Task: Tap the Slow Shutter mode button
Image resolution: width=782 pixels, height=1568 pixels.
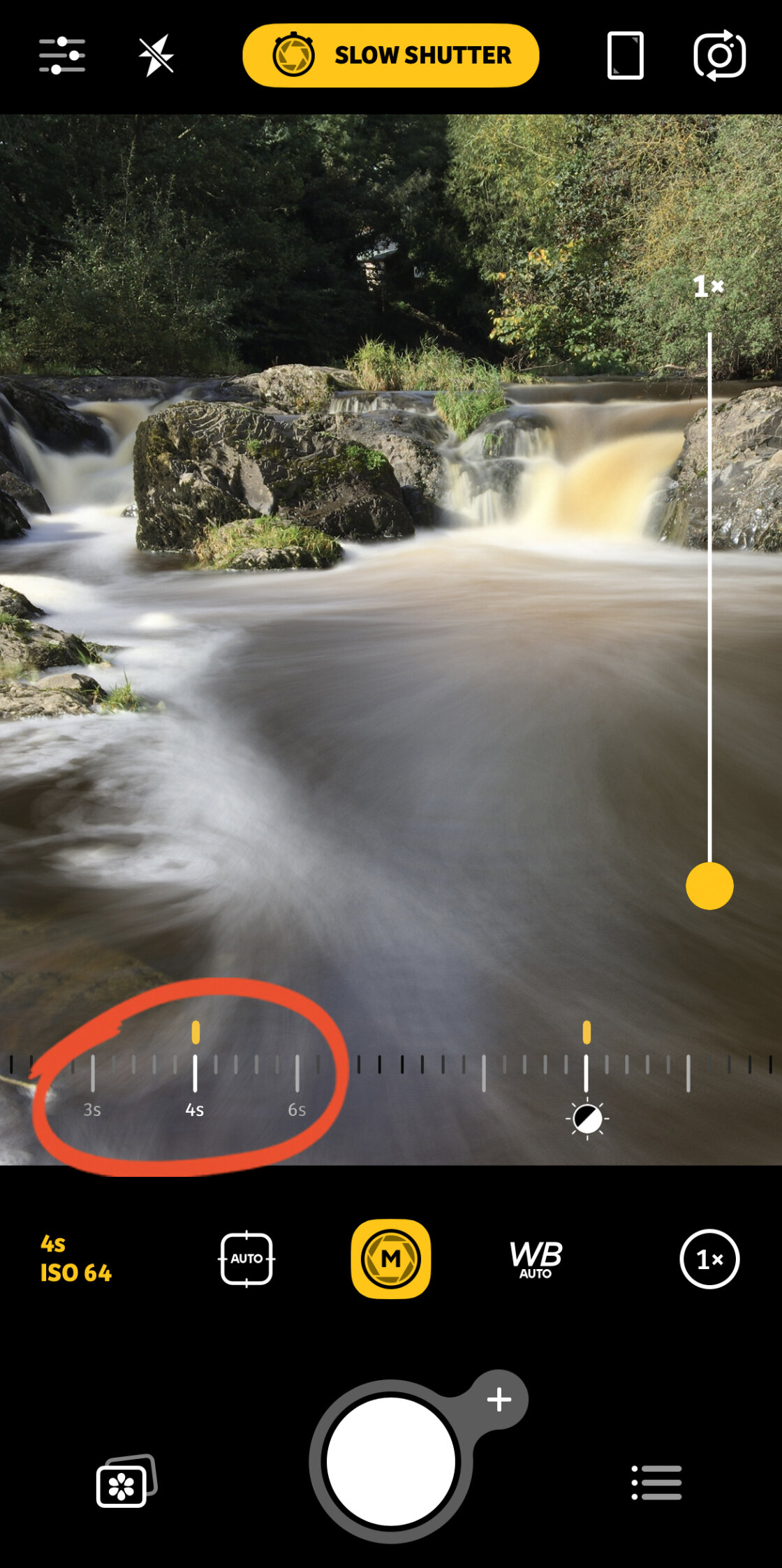Action: 390,55
